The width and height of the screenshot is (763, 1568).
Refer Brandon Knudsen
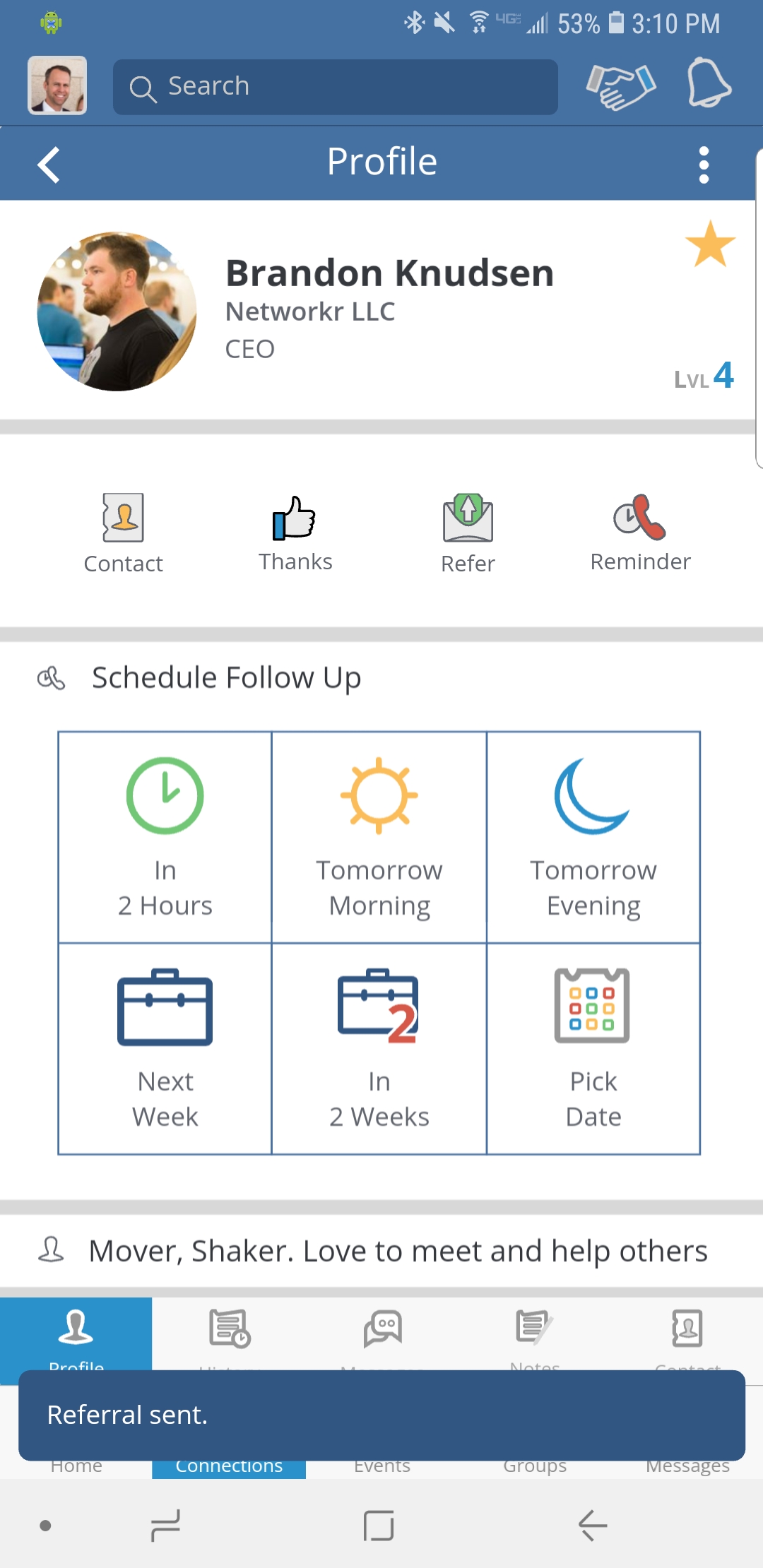tap(468, 534)
